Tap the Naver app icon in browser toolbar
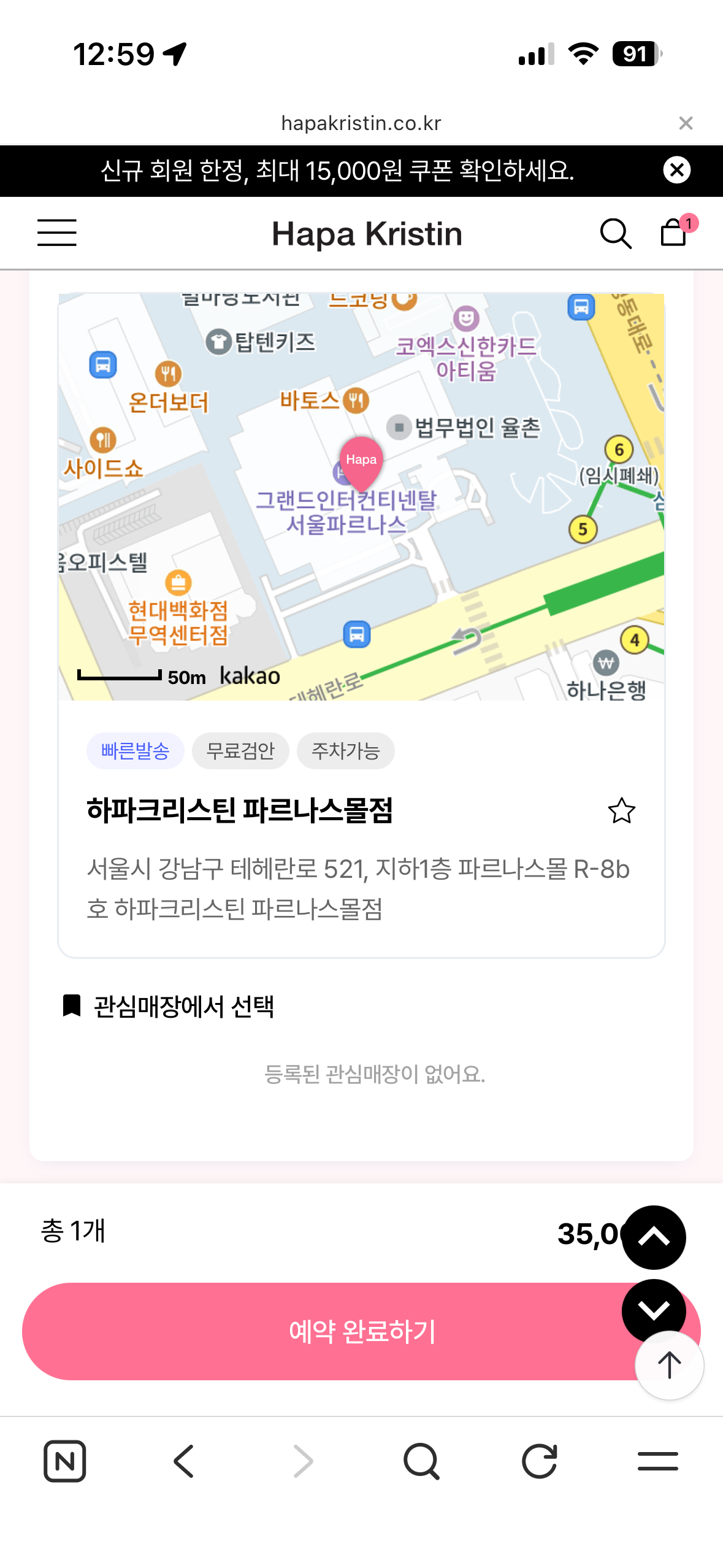The width and height of the screenshot is (723, 1568). click(x=65, y=1462)
